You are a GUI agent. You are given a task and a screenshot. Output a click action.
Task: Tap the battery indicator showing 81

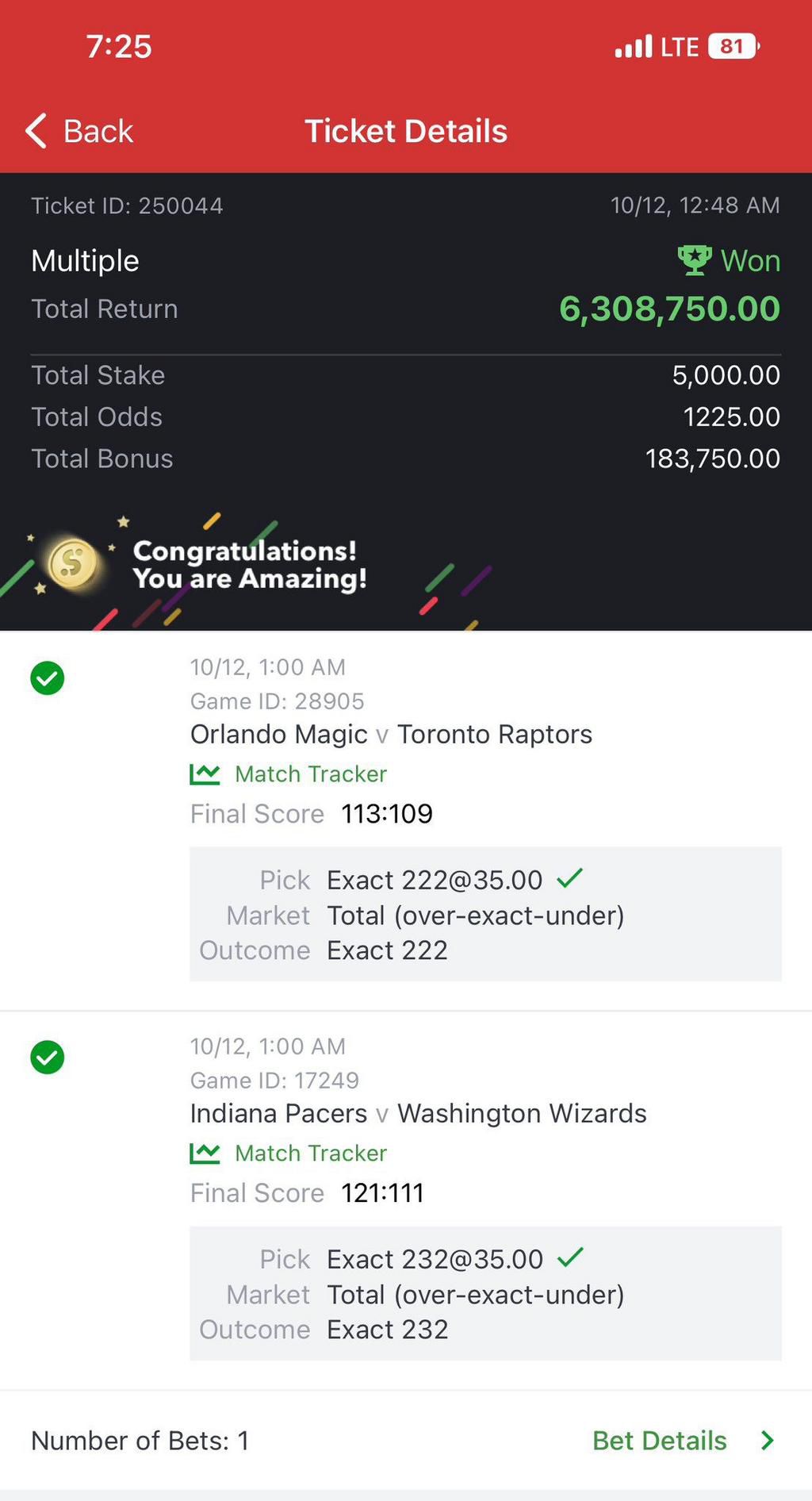coord(731,47)
